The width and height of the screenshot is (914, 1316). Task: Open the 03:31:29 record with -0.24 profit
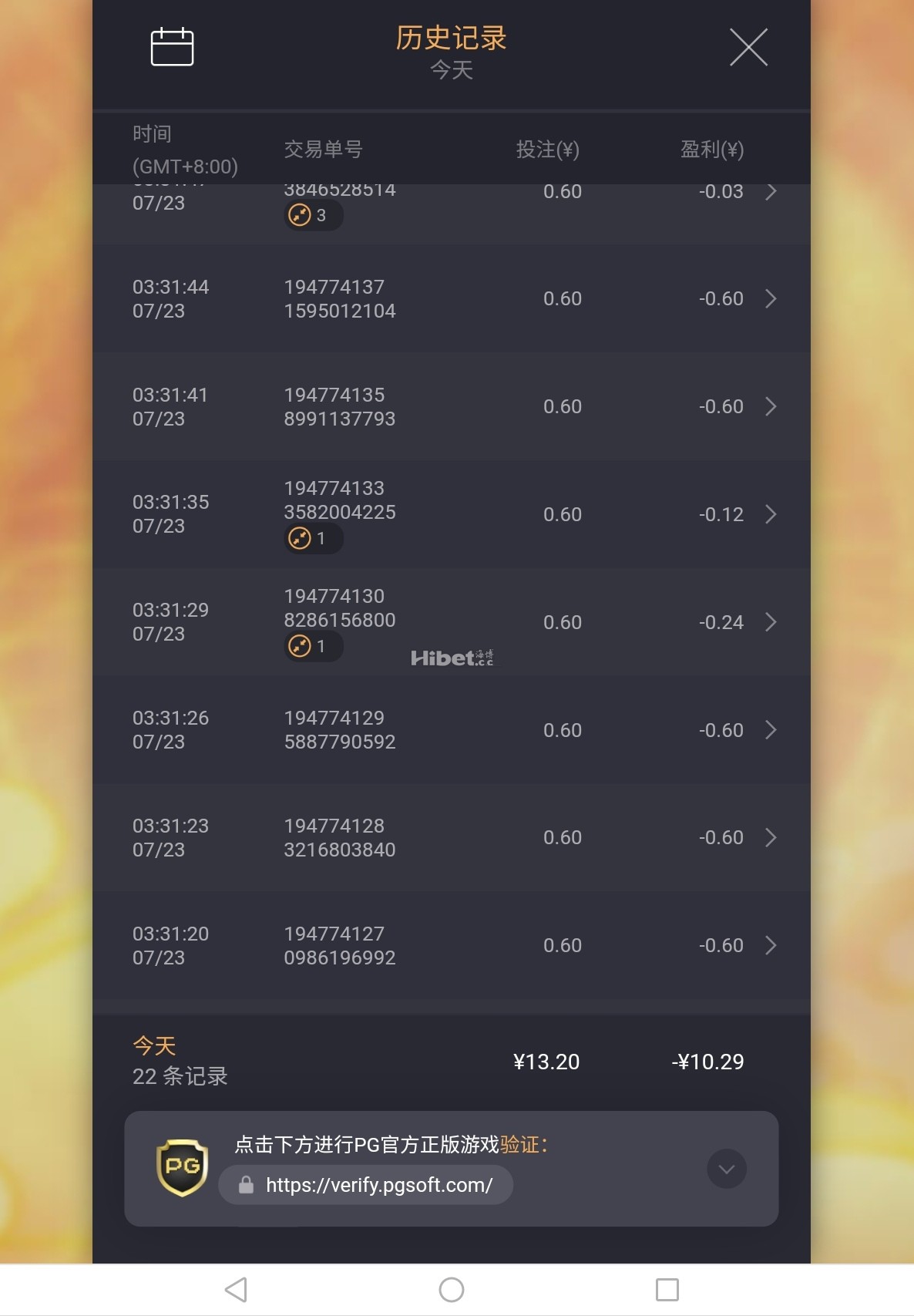coord(452,622)
